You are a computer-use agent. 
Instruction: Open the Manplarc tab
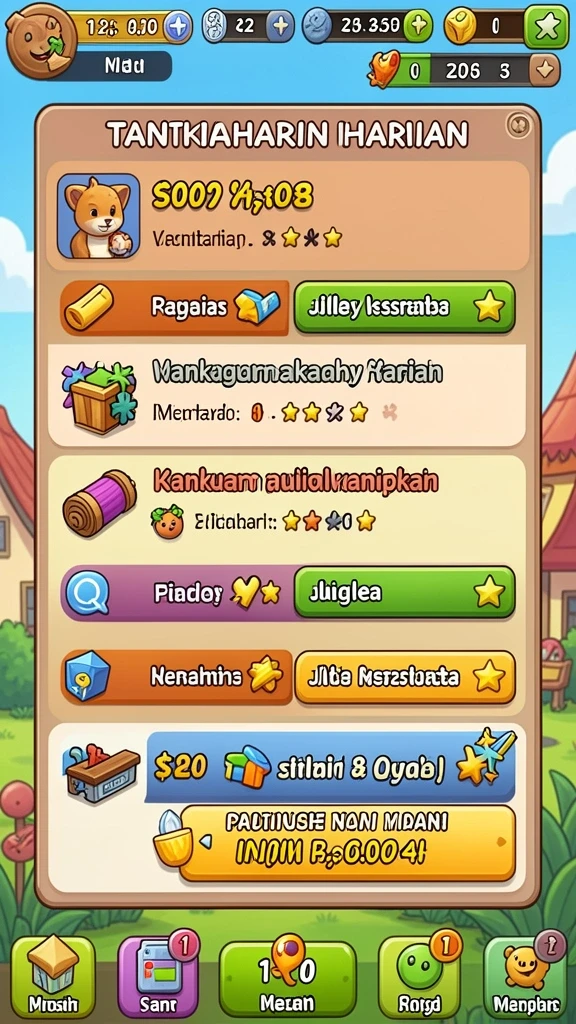525,976
